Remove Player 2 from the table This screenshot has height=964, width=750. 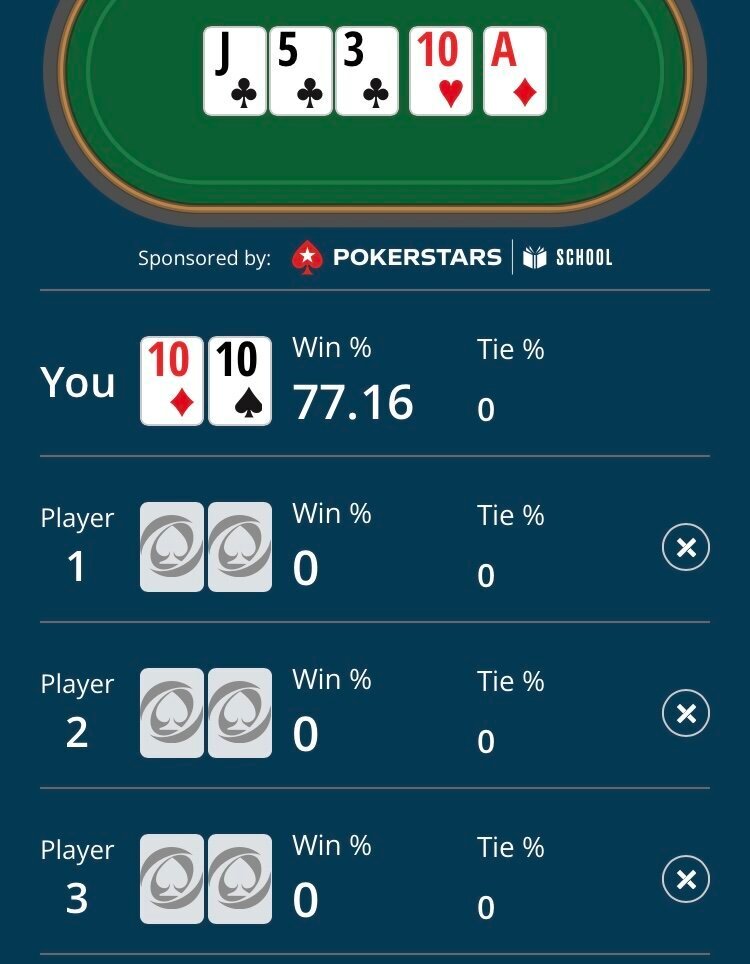686,713
